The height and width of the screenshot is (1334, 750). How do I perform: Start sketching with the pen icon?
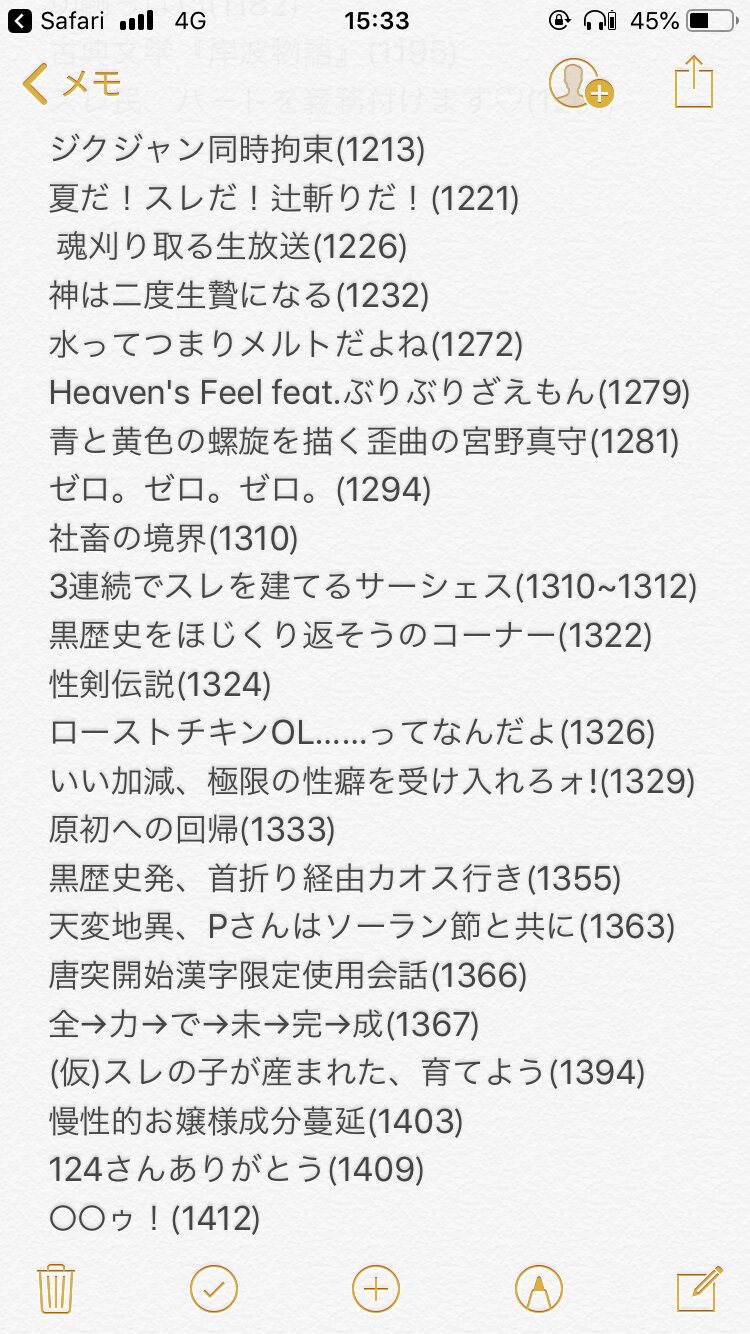[539, 1288]
